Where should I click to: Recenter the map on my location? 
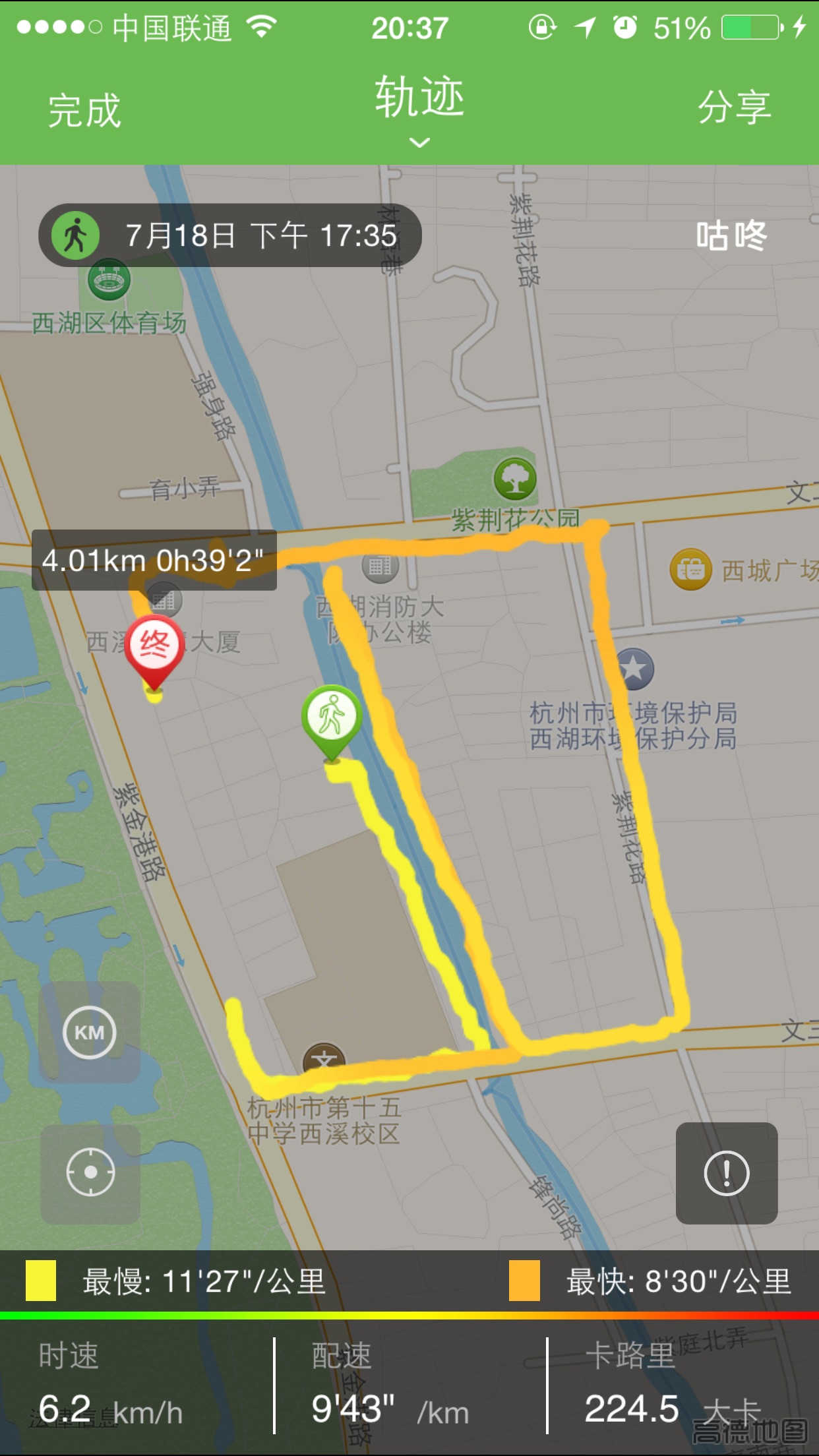click(x=90, y=1172)
